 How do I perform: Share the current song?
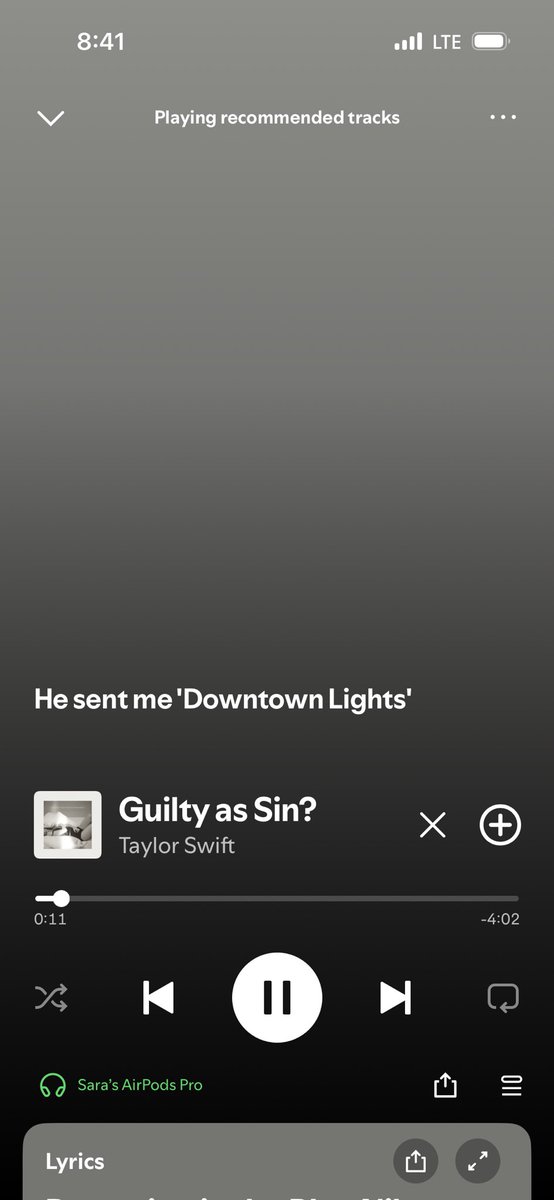point(445,1085)
